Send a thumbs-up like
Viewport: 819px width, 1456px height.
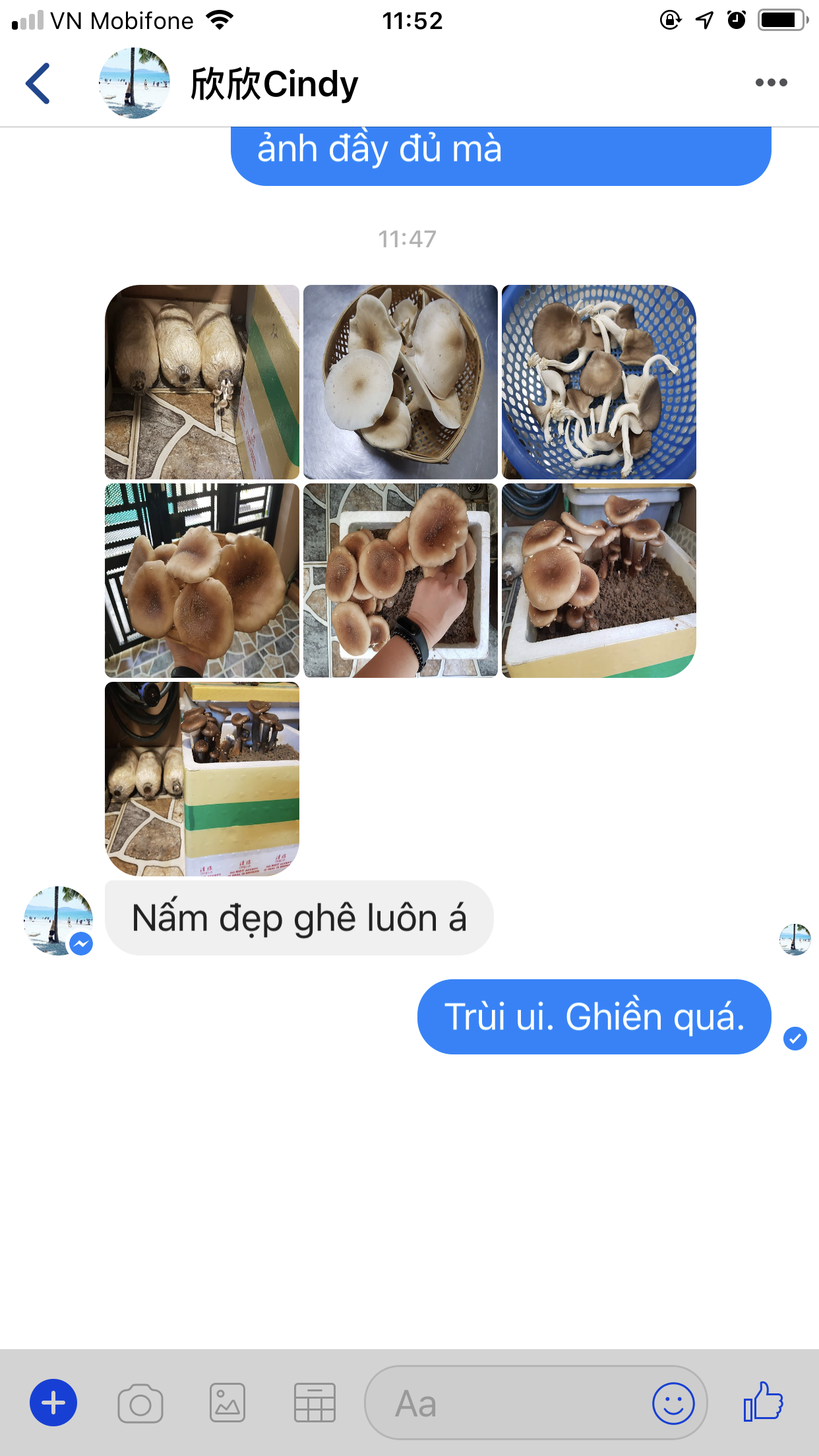[763, 1402]
